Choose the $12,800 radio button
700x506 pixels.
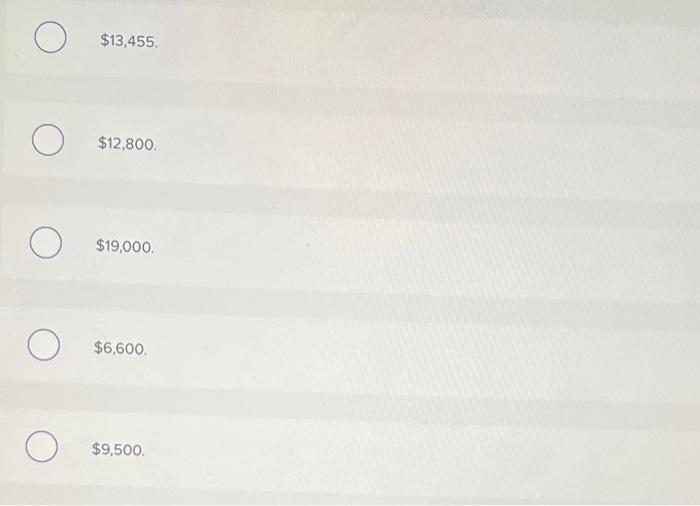click(x=46, y=143)
